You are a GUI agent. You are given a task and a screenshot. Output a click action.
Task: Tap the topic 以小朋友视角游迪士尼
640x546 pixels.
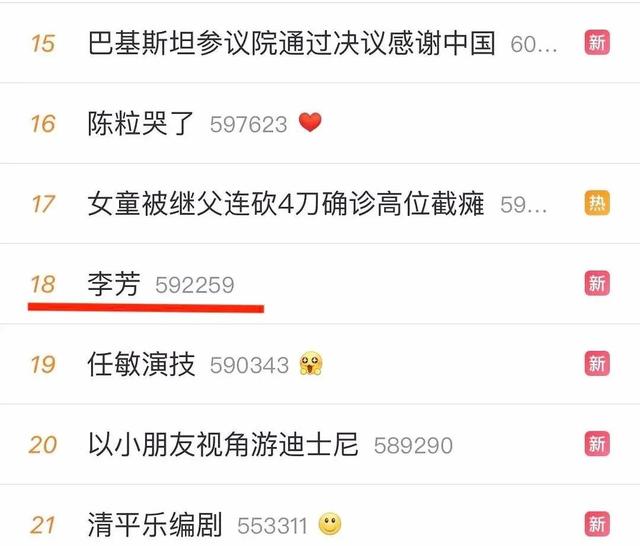coord(222,444)
